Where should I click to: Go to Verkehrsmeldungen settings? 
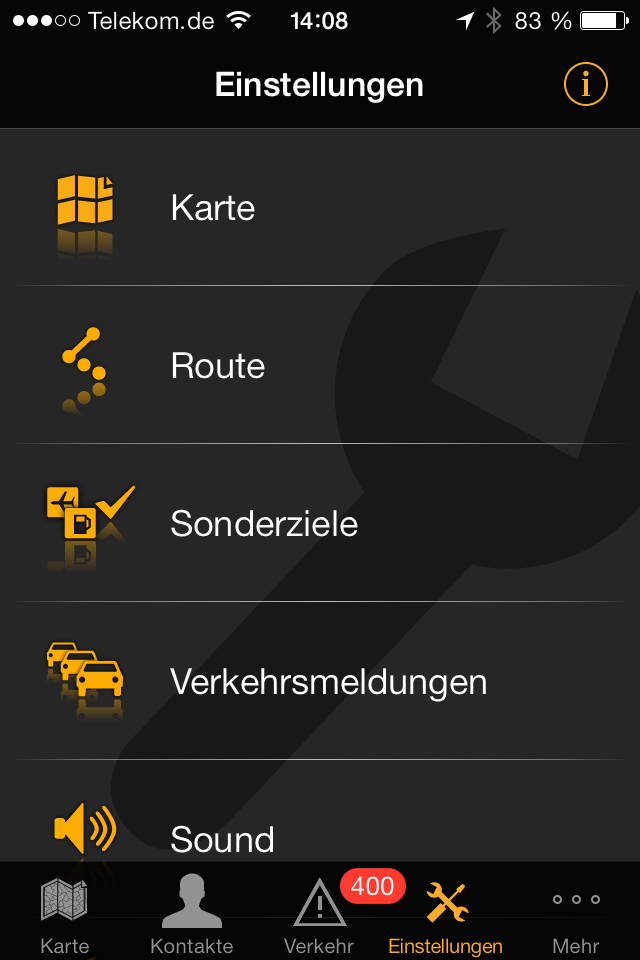tap(320, 682)
